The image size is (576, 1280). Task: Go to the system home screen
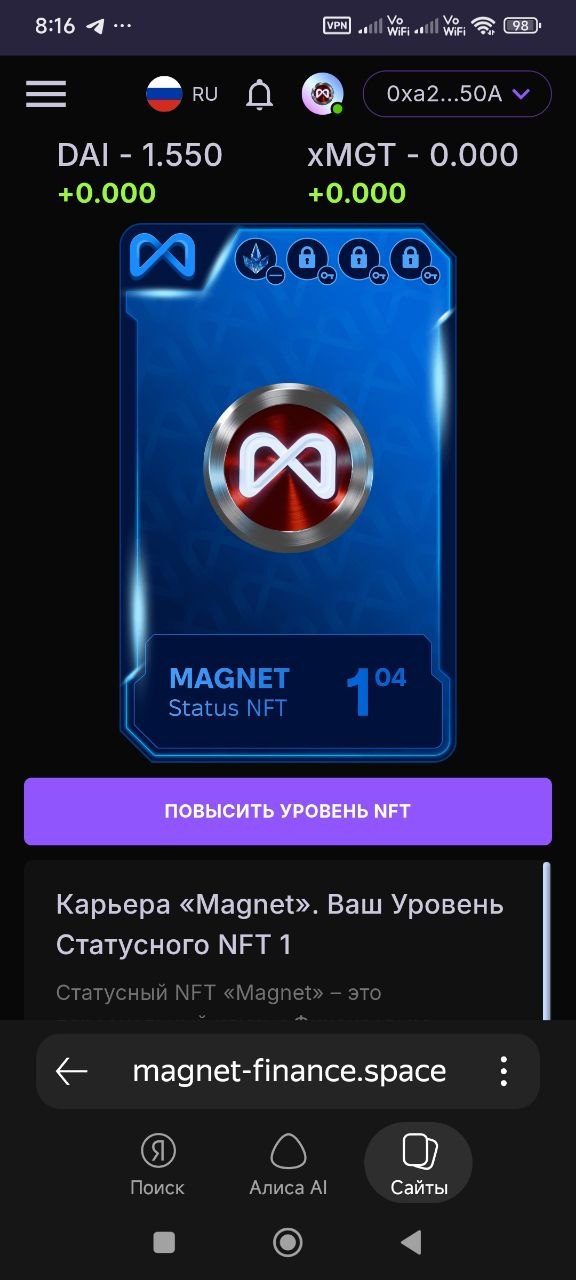tap(288, 1242)
